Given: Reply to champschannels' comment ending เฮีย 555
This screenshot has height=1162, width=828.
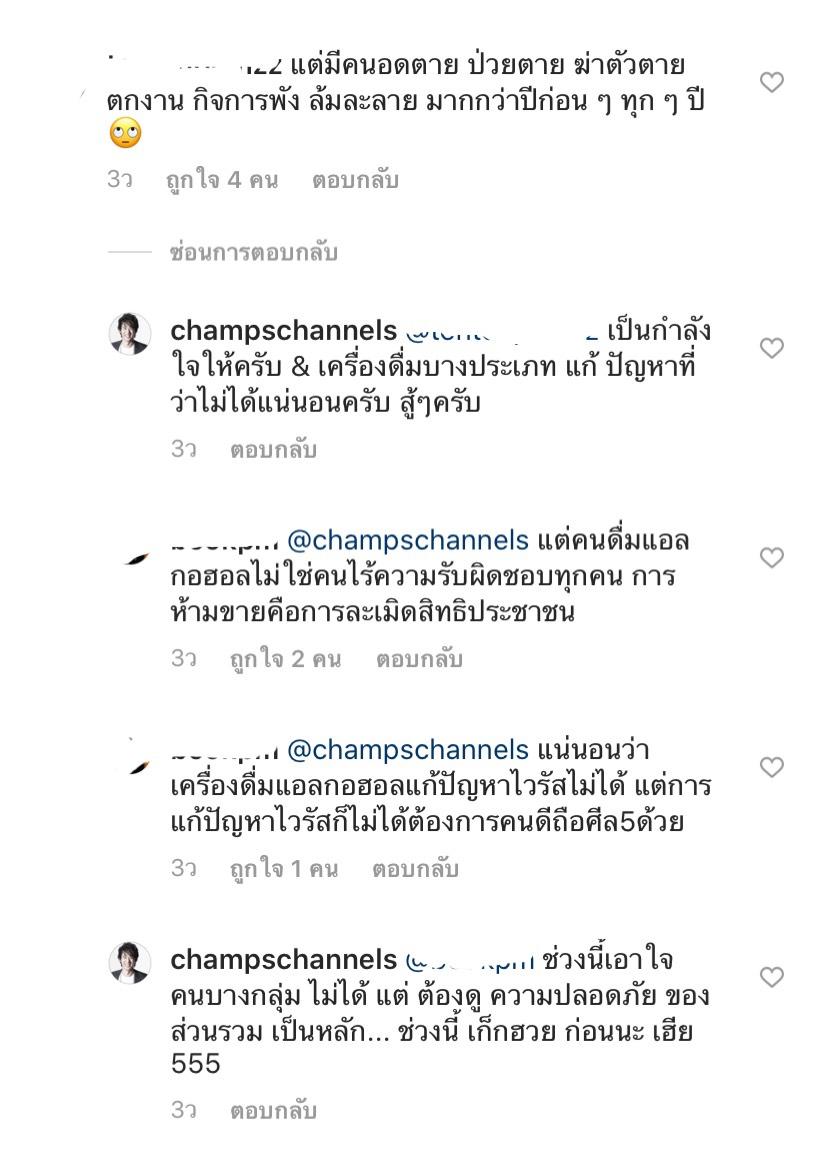Looking at the screenshot, I should 273,1111.
